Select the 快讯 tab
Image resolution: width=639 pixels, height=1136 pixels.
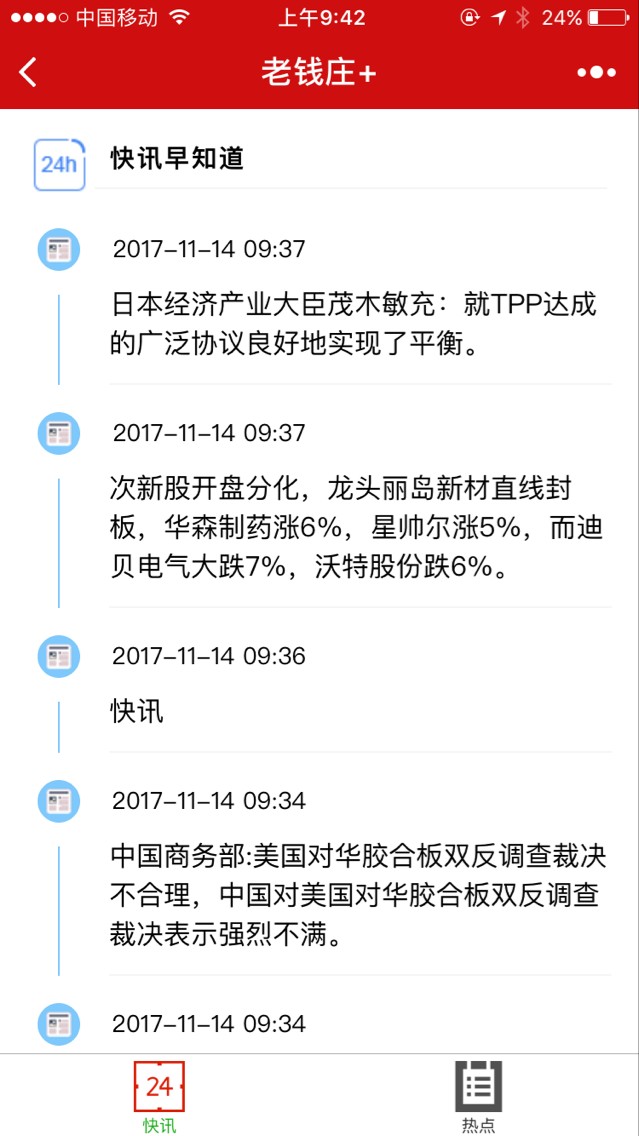[159, 1096]
